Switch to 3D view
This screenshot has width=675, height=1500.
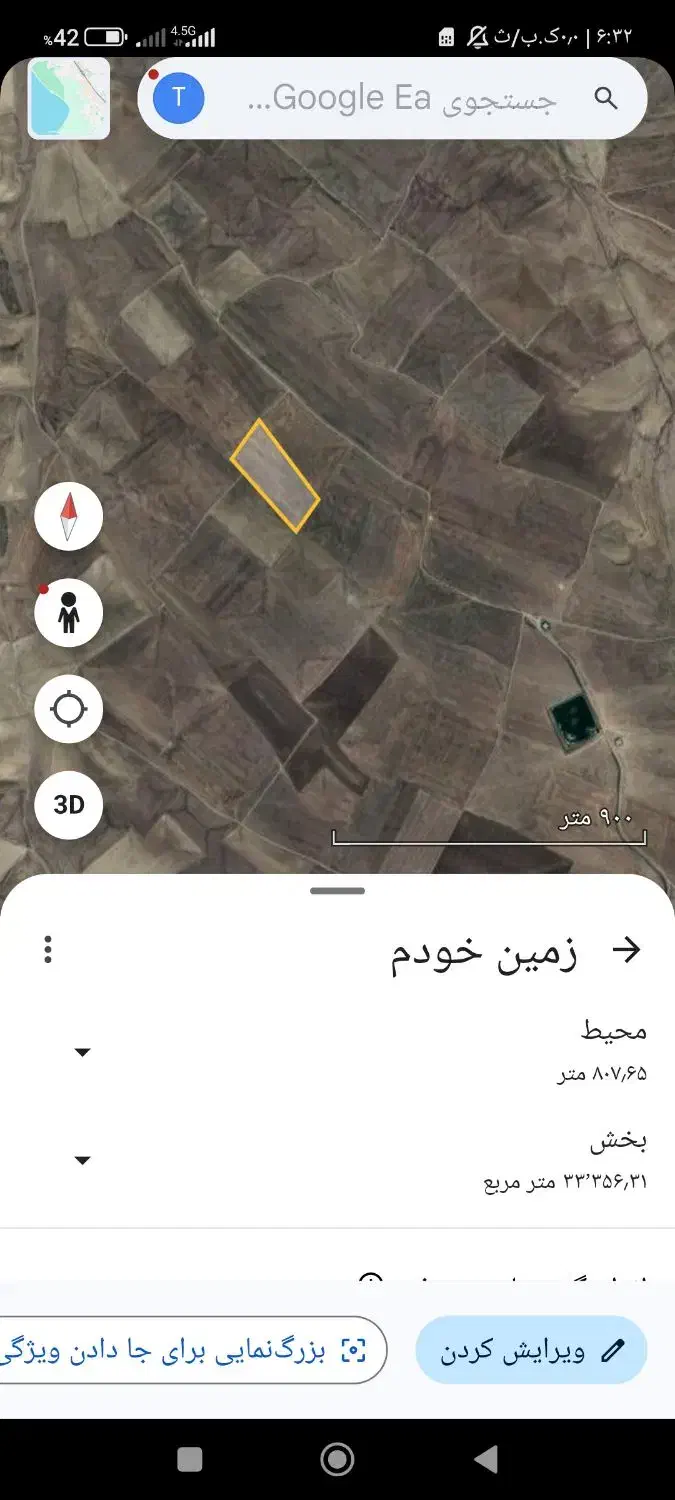[x=68, y=805]
